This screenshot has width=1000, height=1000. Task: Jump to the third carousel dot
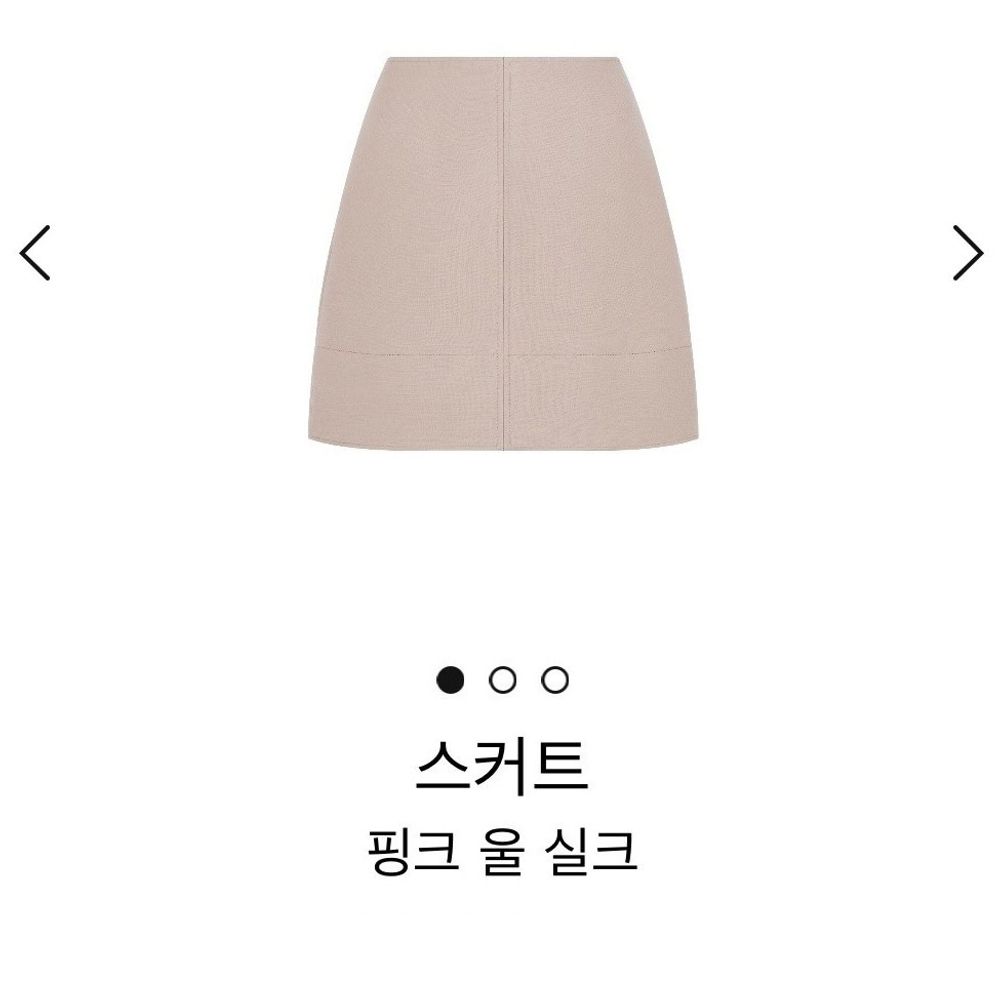point(555,680)
